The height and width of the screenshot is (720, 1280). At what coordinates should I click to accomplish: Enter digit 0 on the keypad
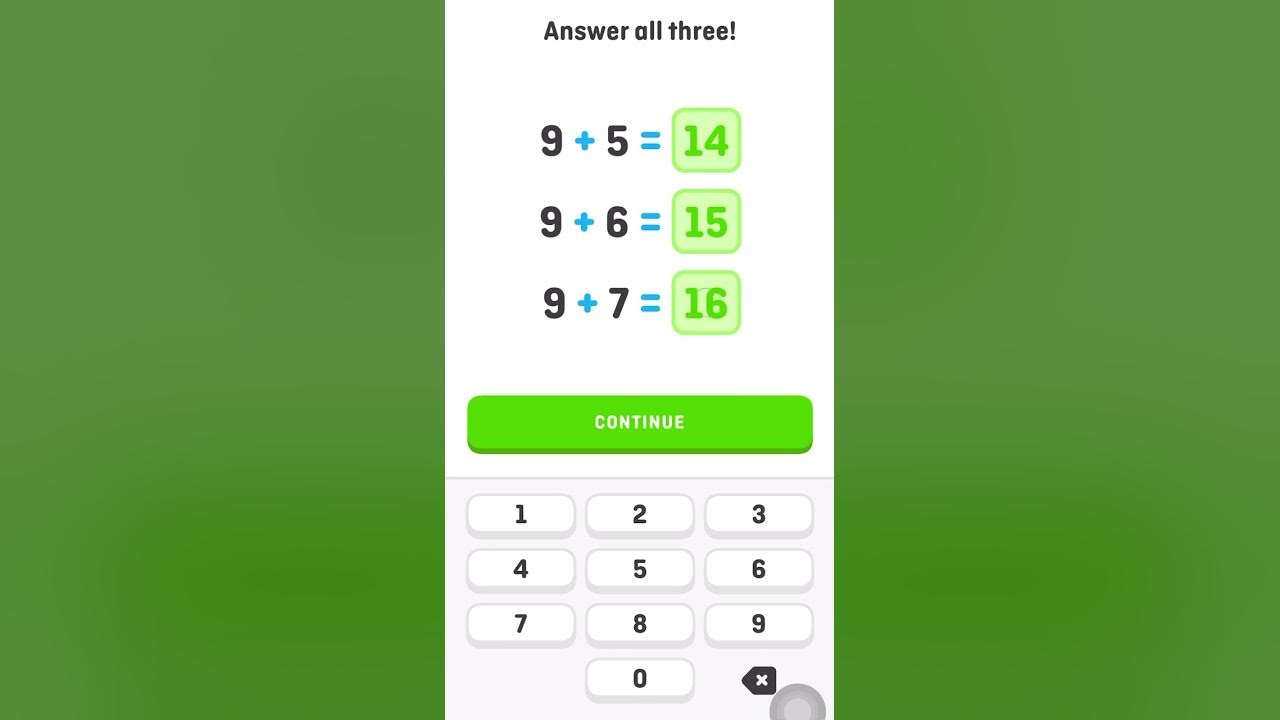coord(639,679)
